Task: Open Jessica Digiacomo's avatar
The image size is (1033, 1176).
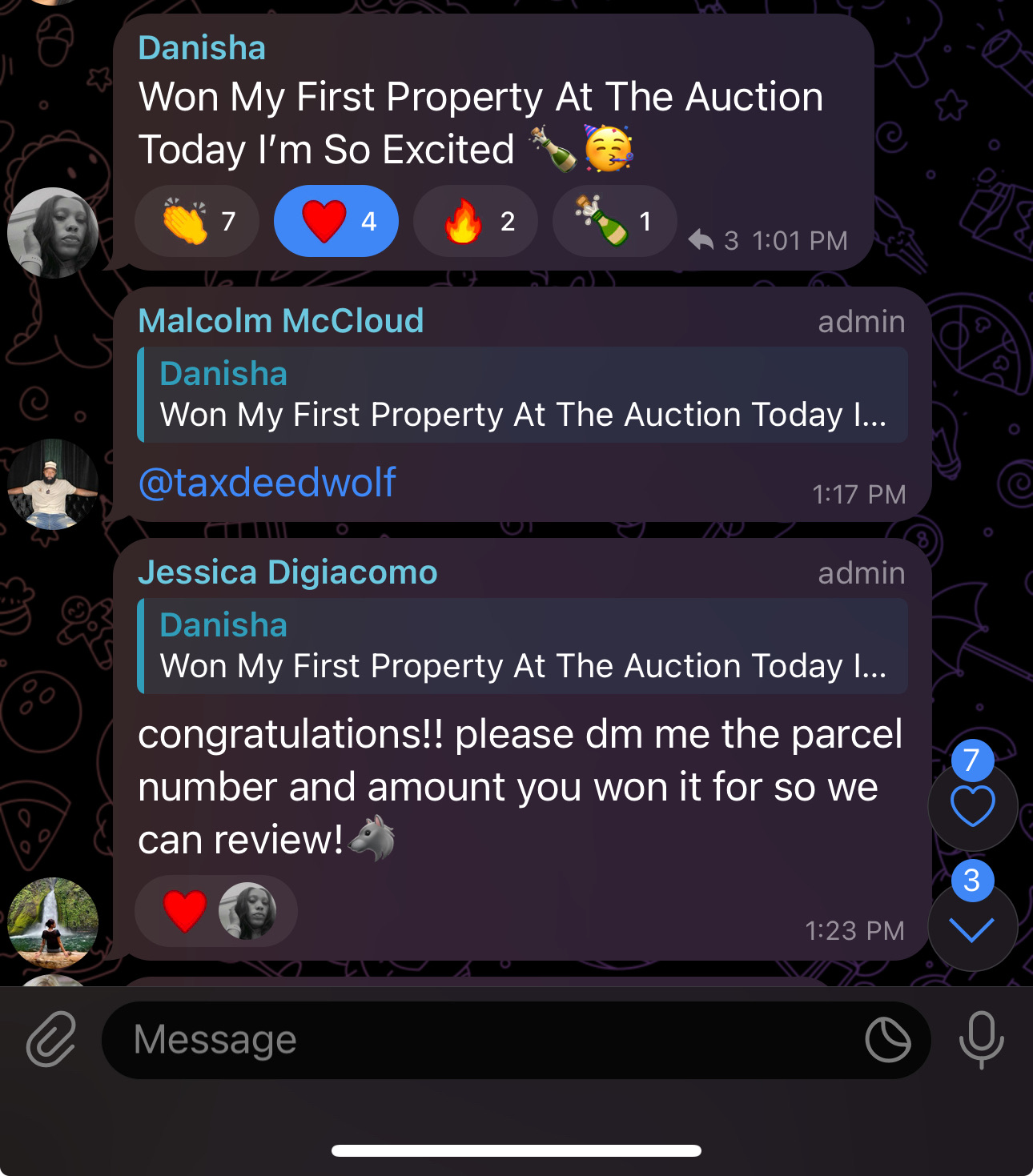Action: coord(53,923)
